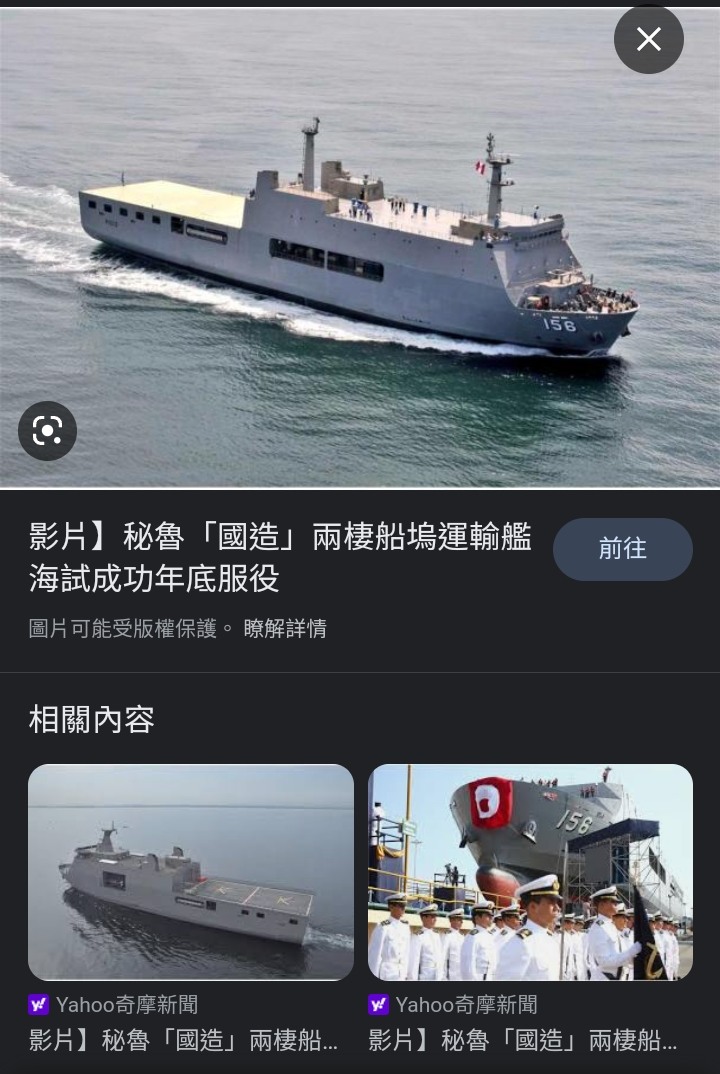Viewport: 720px width, 1074px height.
Task: Open the article title about 秘魯「國造」兩棲船塢運輸艦
Action: (x=280, y=557)
